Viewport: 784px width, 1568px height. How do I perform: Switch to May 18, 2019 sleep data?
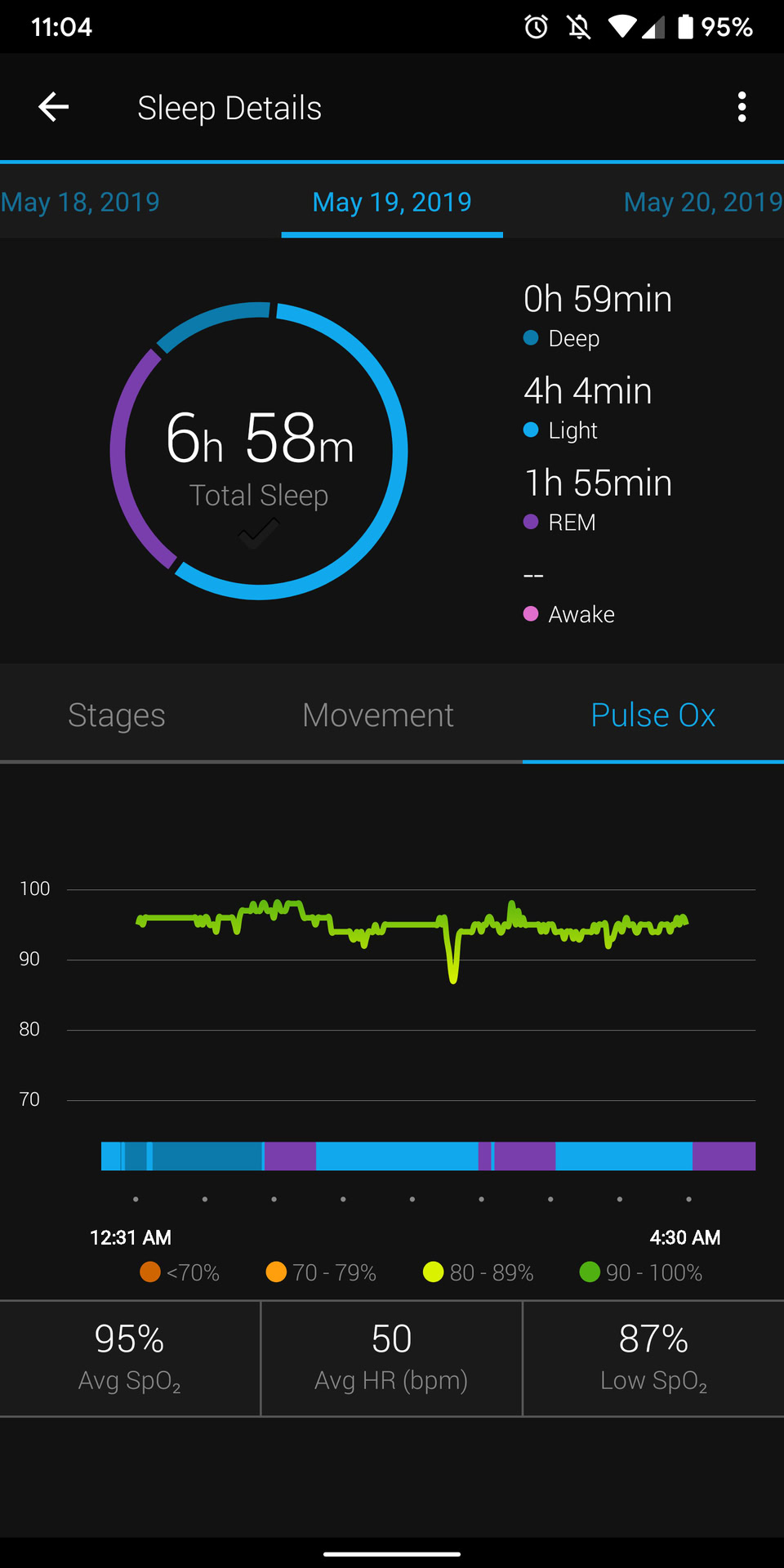[x=80, y=202]
